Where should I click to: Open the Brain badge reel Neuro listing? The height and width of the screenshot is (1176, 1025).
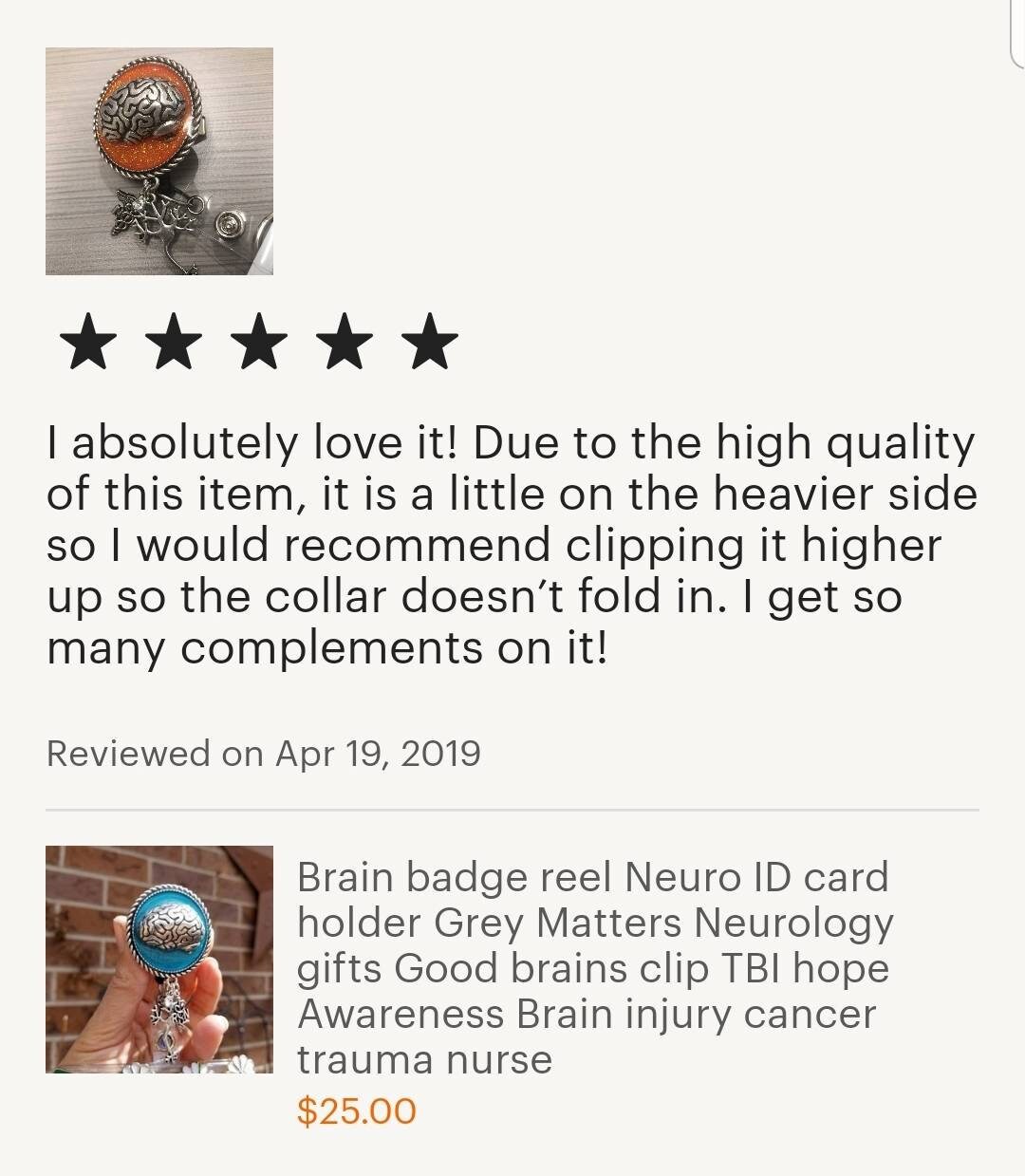point(593,966)
